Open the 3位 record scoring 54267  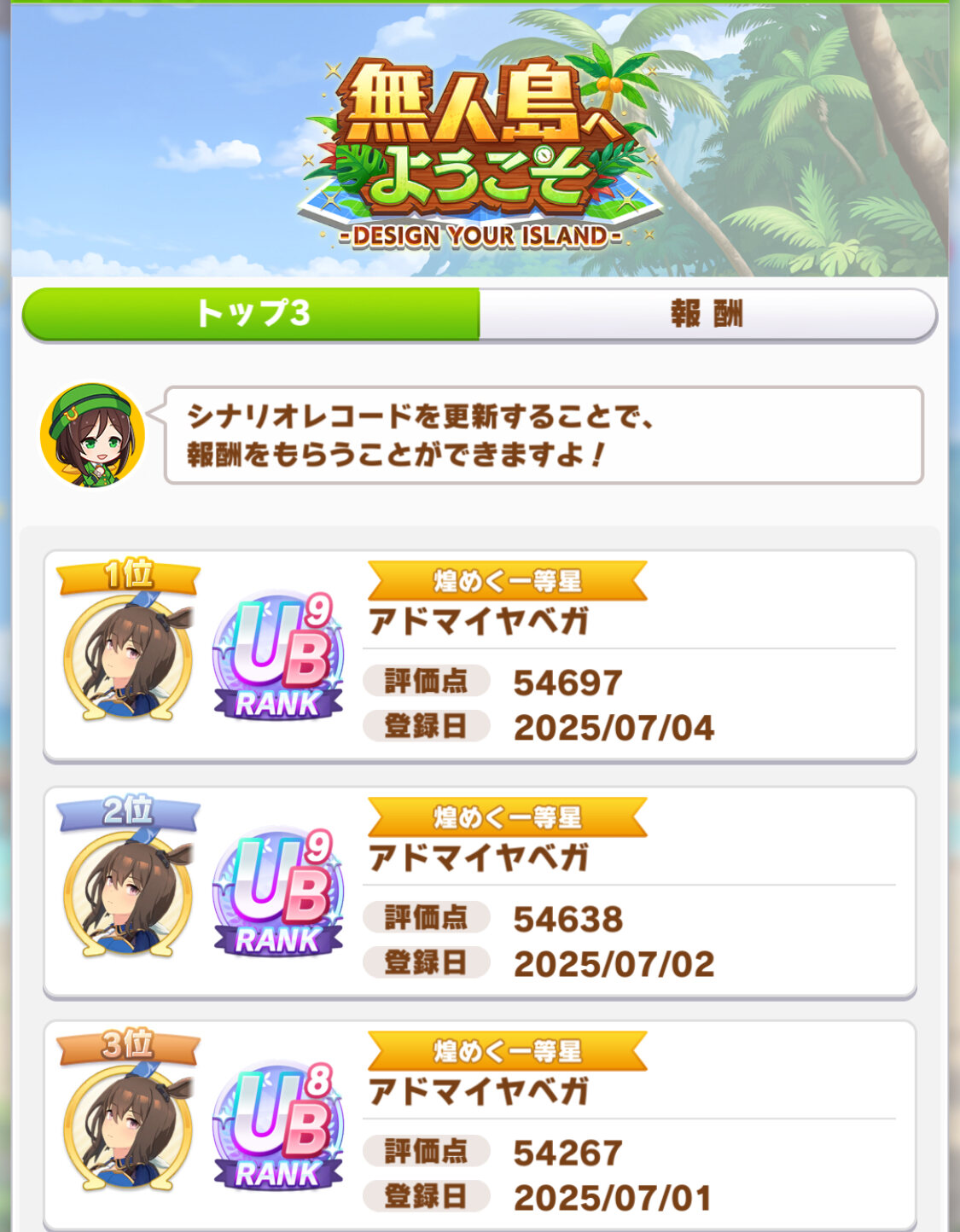pos(479,1124)
